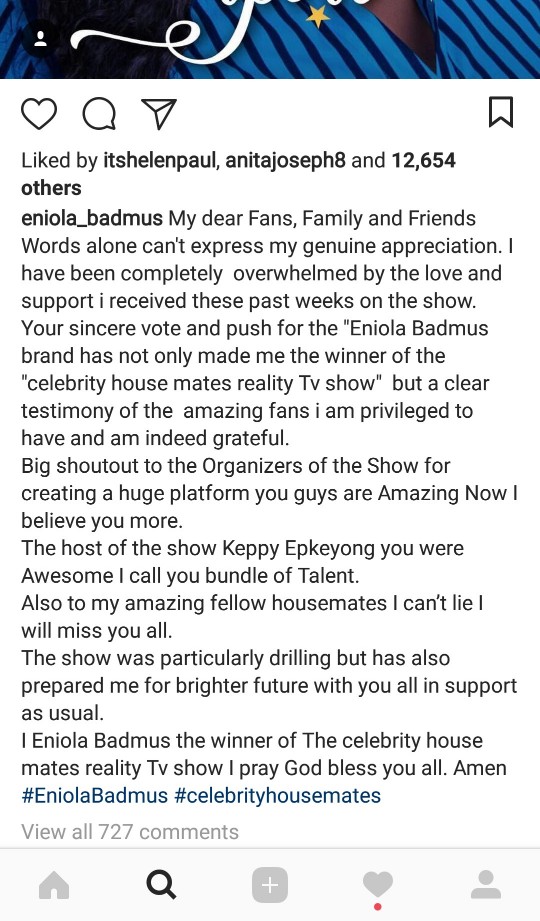View all 727 comments
Image resolution: width=540 pixels, height=921 pixels.
130,832
